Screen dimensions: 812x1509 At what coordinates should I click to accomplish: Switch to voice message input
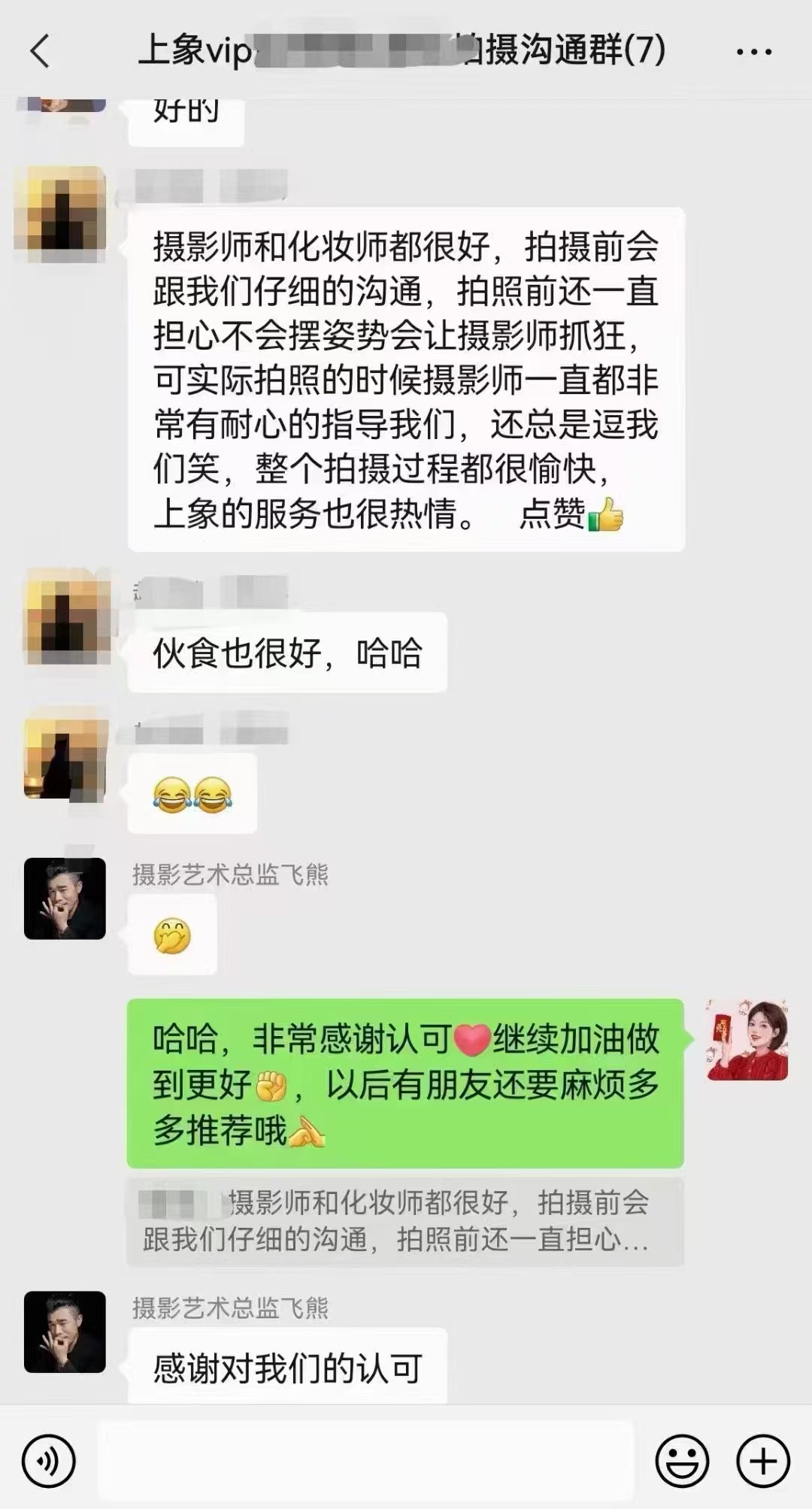click(48, 1461)
